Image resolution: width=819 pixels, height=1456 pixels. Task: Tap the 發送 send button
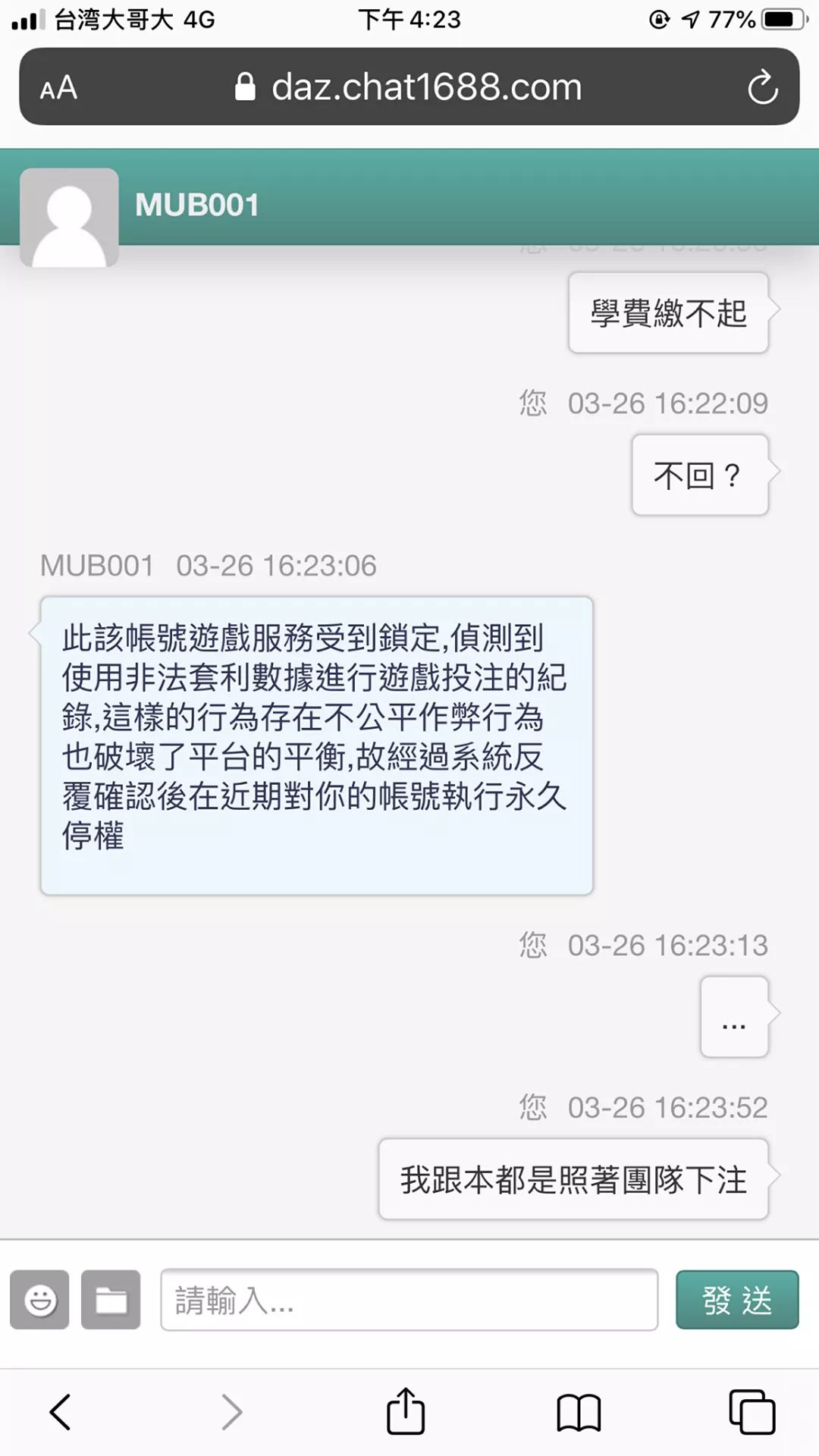coord(737,1300)
